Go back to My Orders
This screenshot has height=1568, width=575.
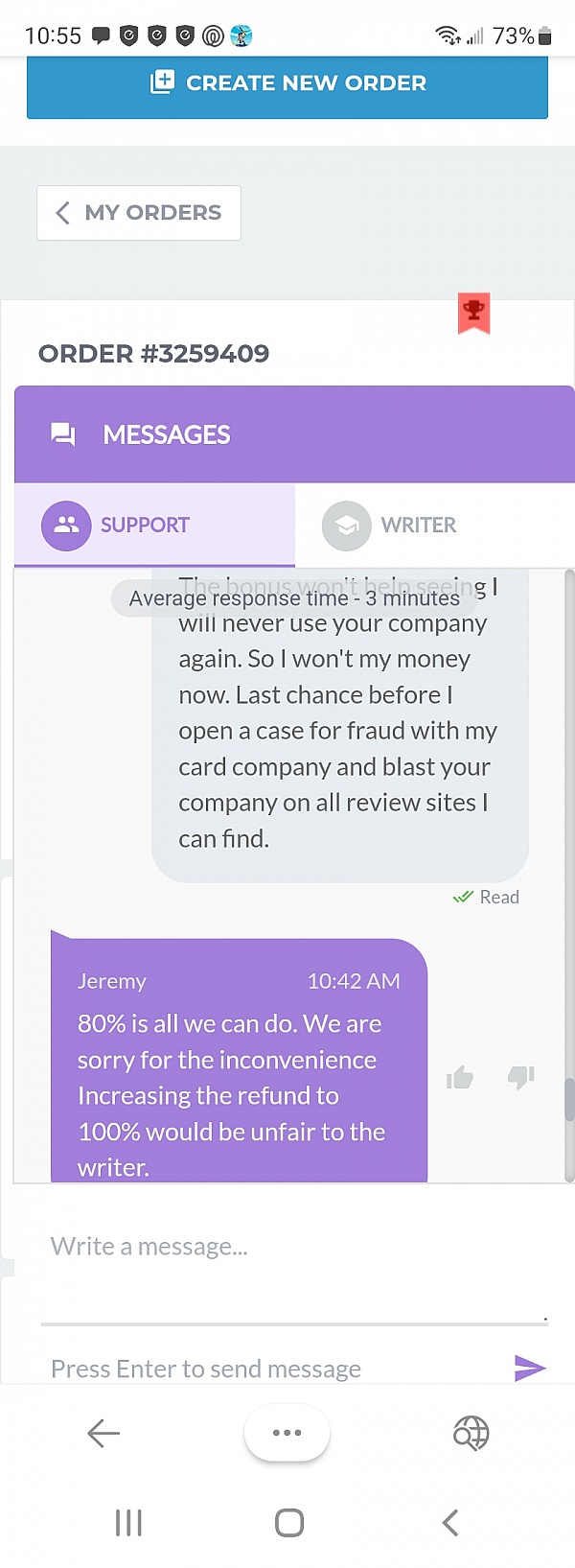coord(139,213)
